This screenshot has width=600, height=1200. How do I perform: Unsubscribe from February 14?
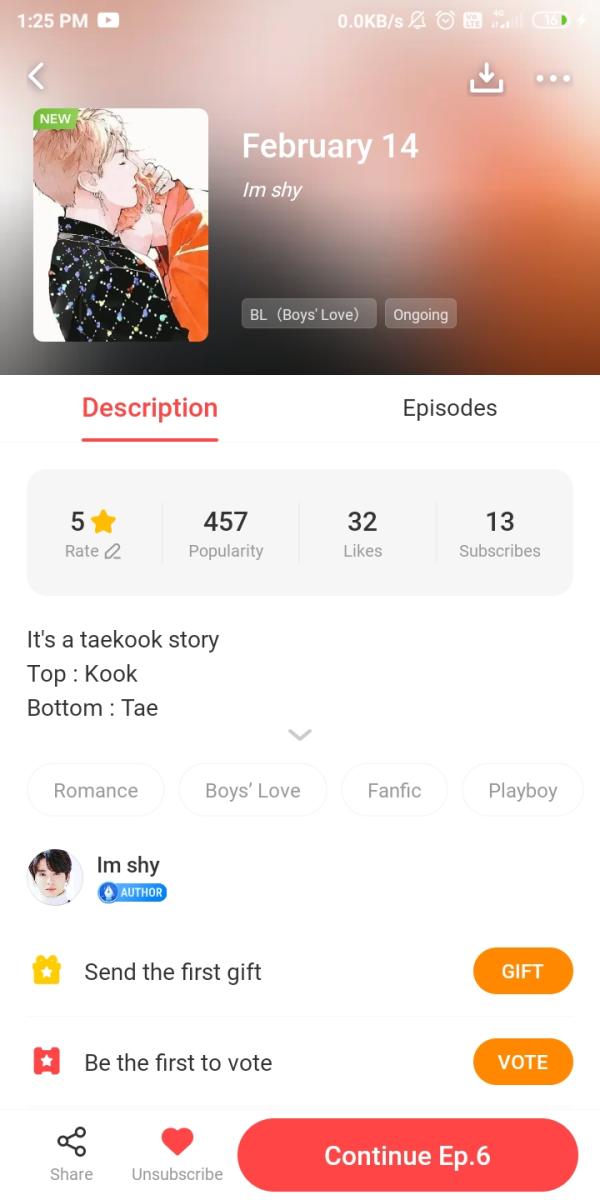177,1154
